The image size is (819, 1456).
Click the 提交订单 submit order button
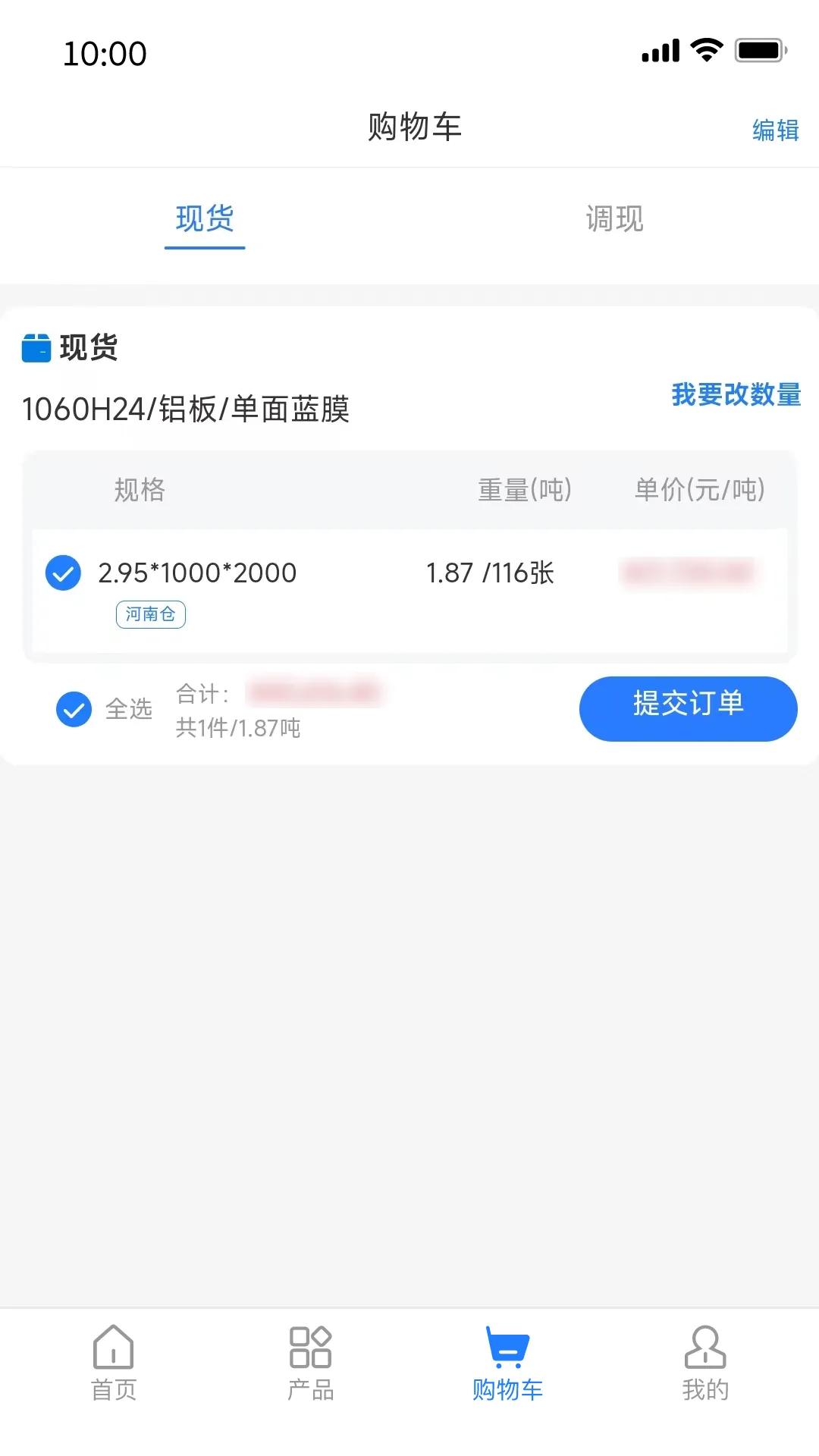coord(688,708)
